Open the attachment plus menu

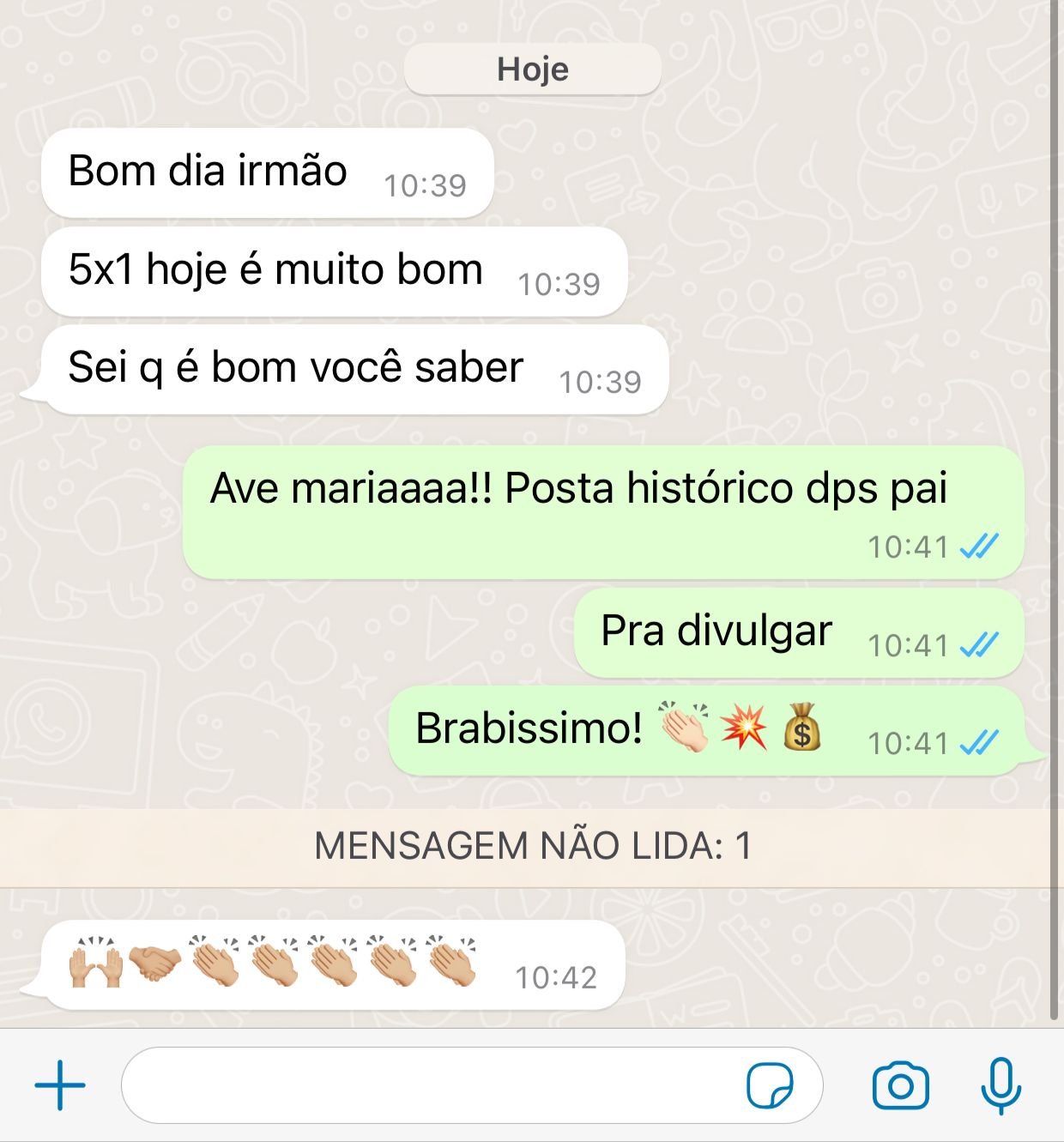pyautogui.click(x=60, y=1085)
